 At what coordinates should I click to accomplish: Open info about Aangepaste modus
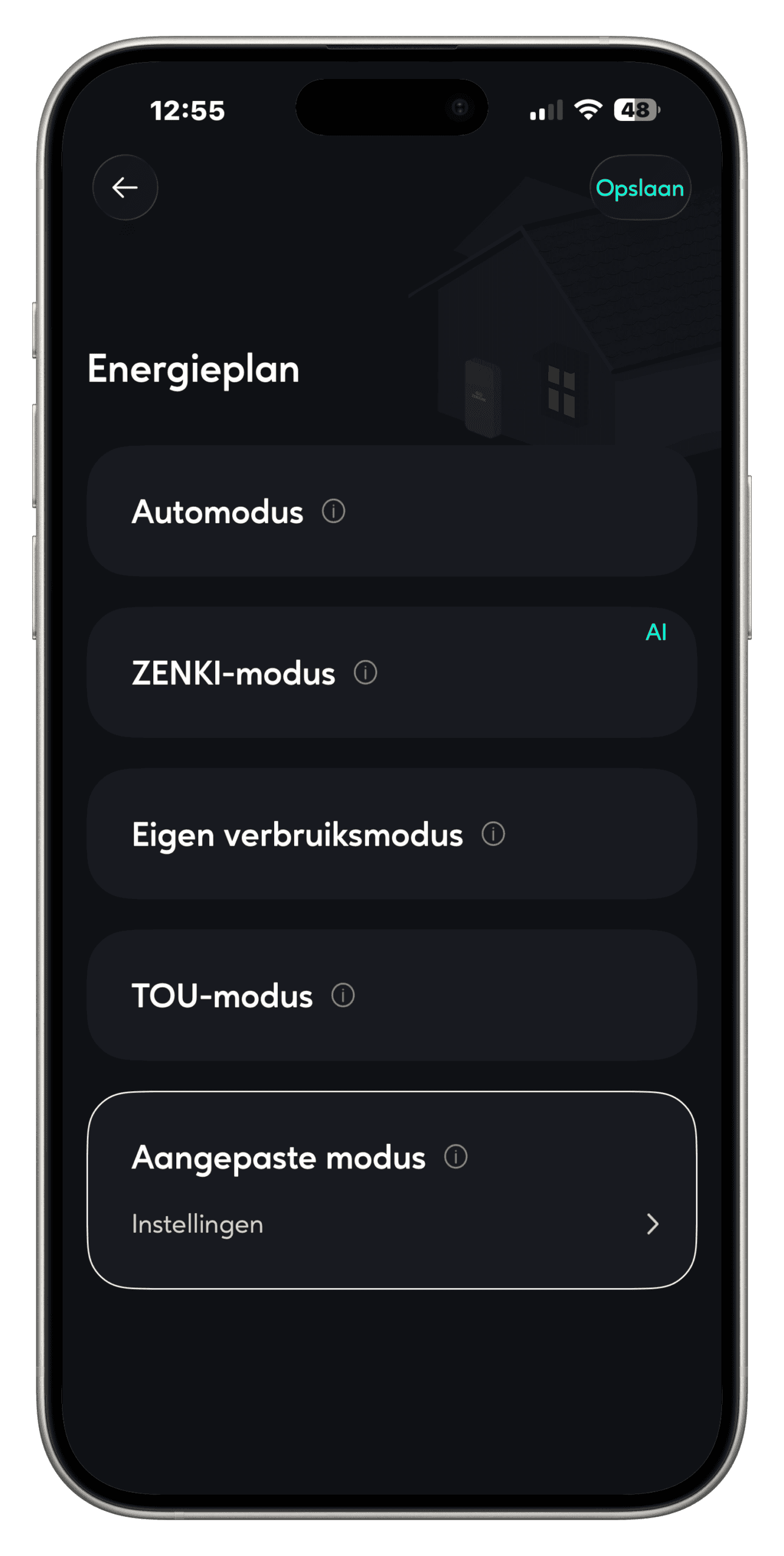(x=456, y=1157)
